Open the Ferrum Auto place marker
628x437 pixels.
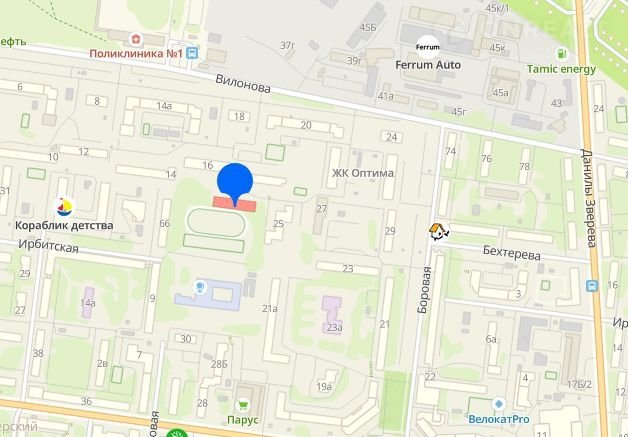427,46
